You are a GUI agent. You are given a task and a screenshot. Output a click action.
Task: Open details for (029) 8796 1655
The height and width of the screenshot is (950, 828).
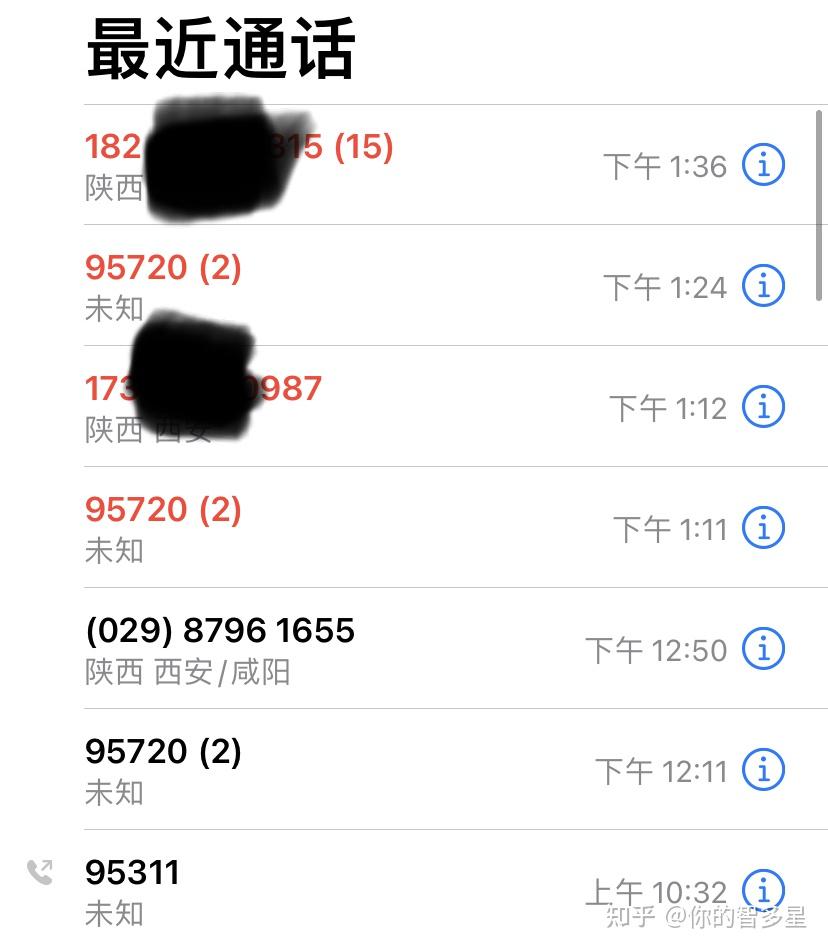pos(763,649)
